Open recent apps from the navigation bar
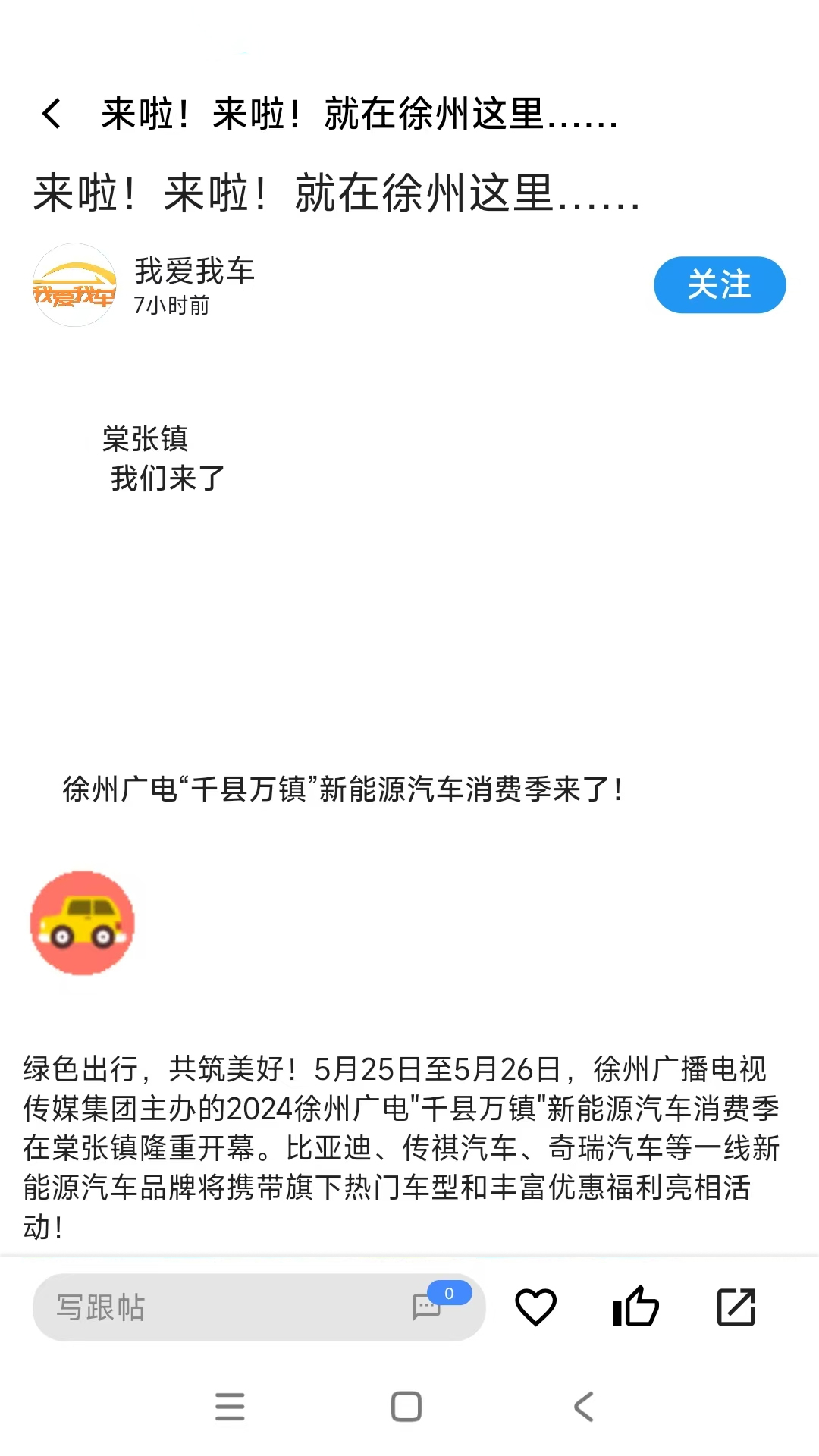The width and height of the screenshot is (819, 1456). (231, 1407)
